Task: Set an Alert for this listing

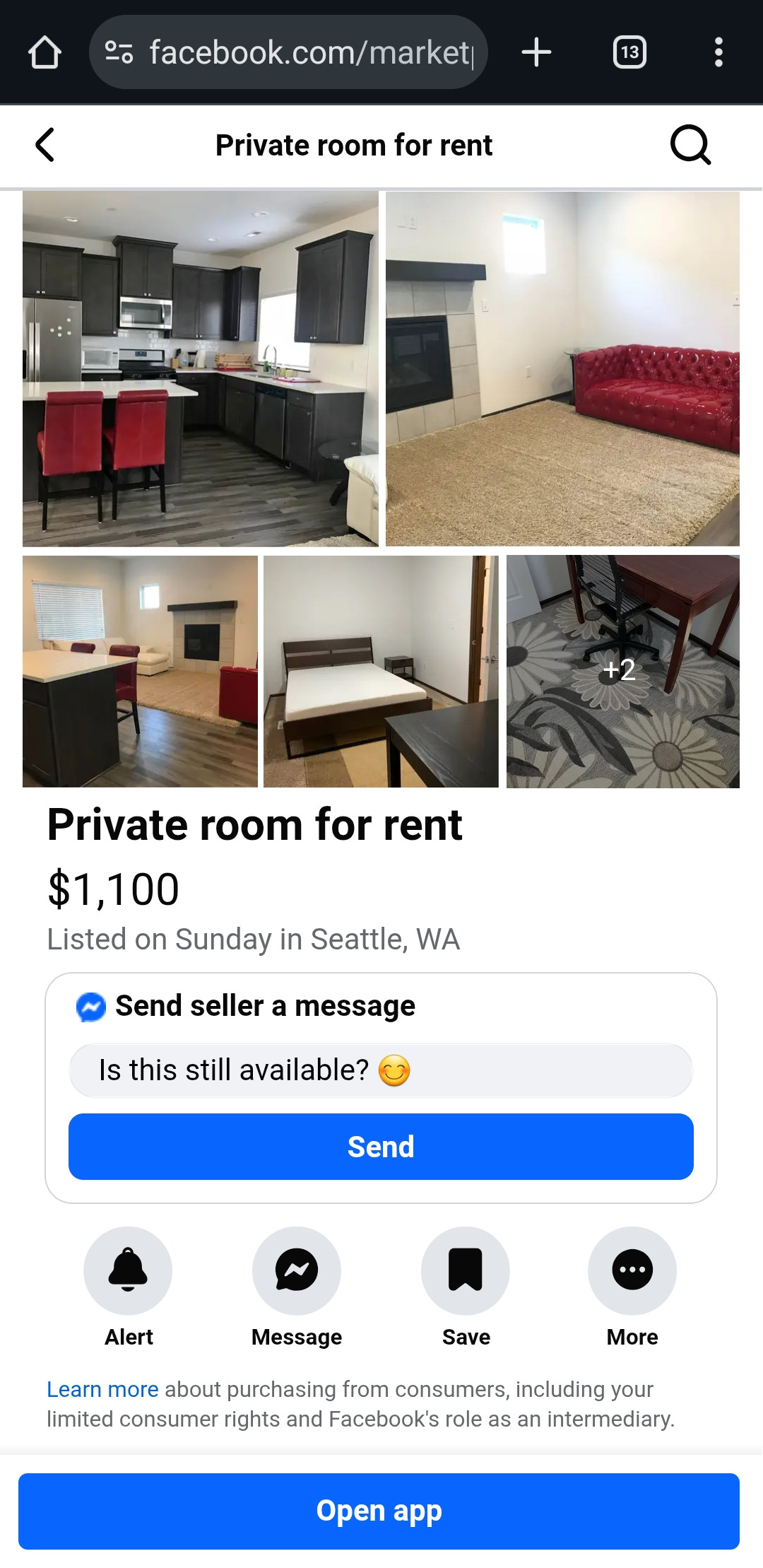Action: (128, 1270)
